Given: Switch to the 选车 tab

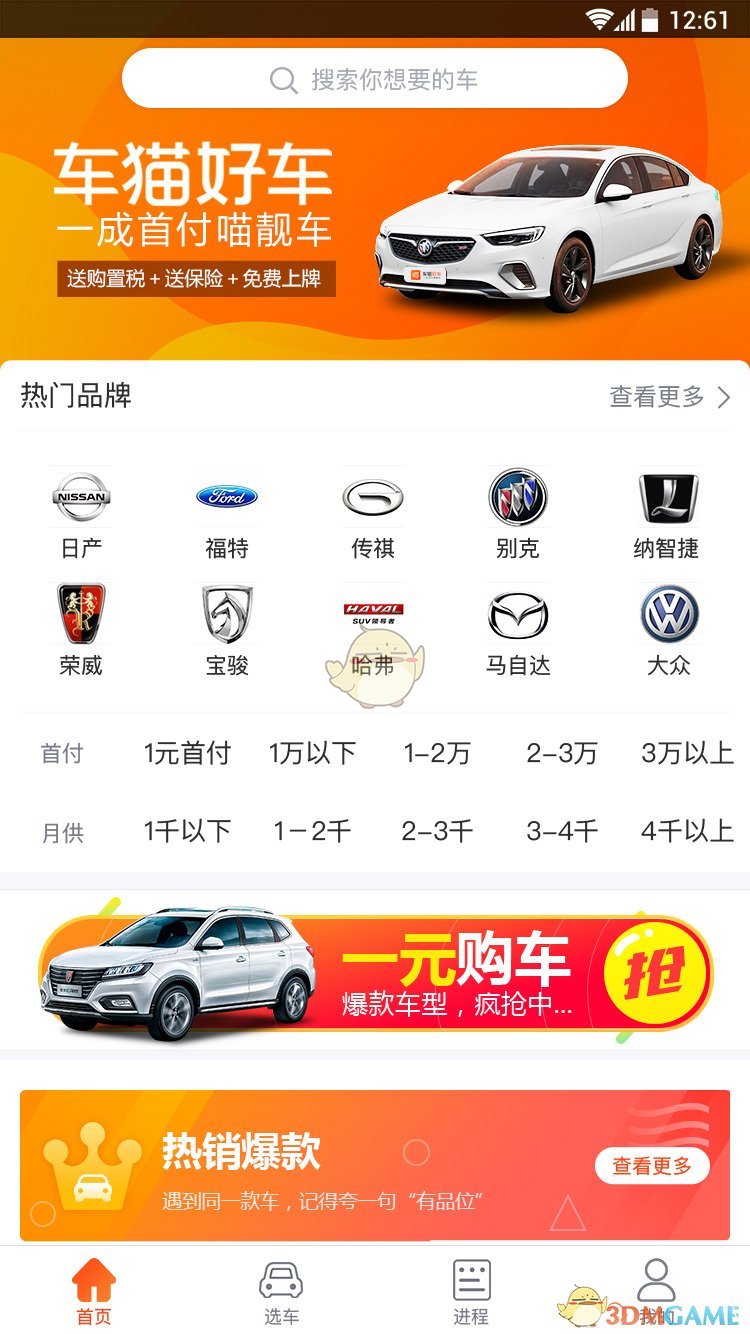Looking at the screenshot, I should pos(281,1293).
